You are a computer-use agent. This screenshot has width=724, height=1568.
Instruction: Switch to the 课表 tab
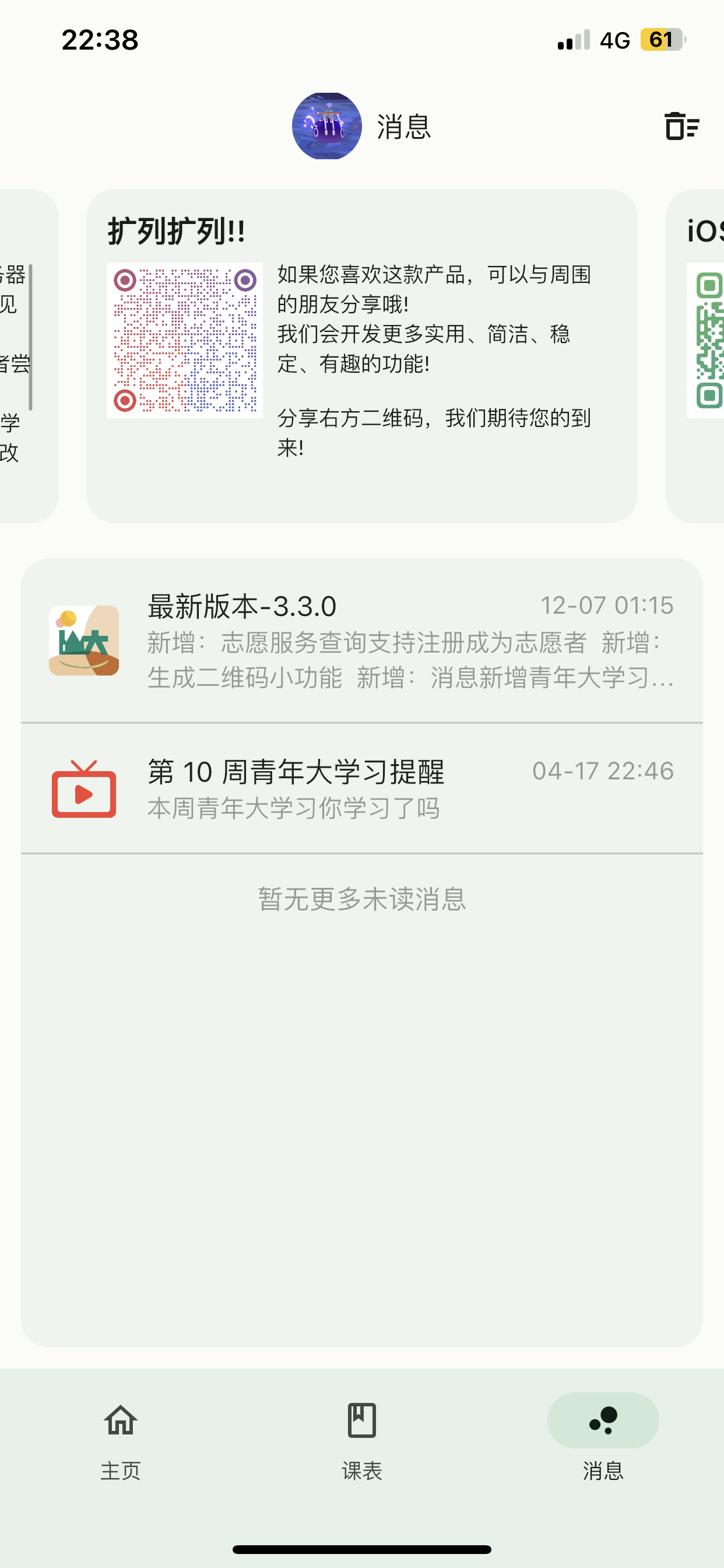[362, 1441]
